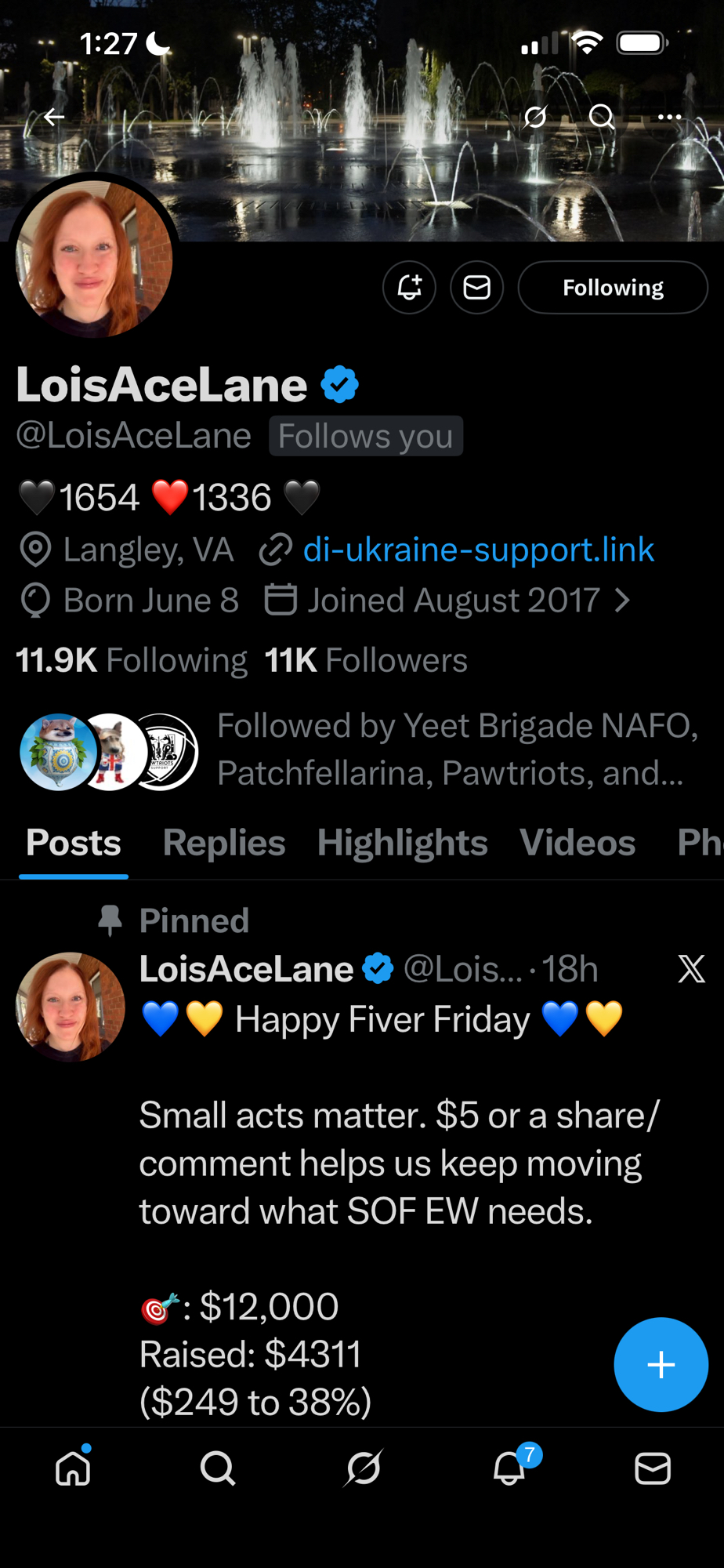This screenshot has height=1568, width=724.
Task: View the 11.9K Following list
Action: pos(132,660)
